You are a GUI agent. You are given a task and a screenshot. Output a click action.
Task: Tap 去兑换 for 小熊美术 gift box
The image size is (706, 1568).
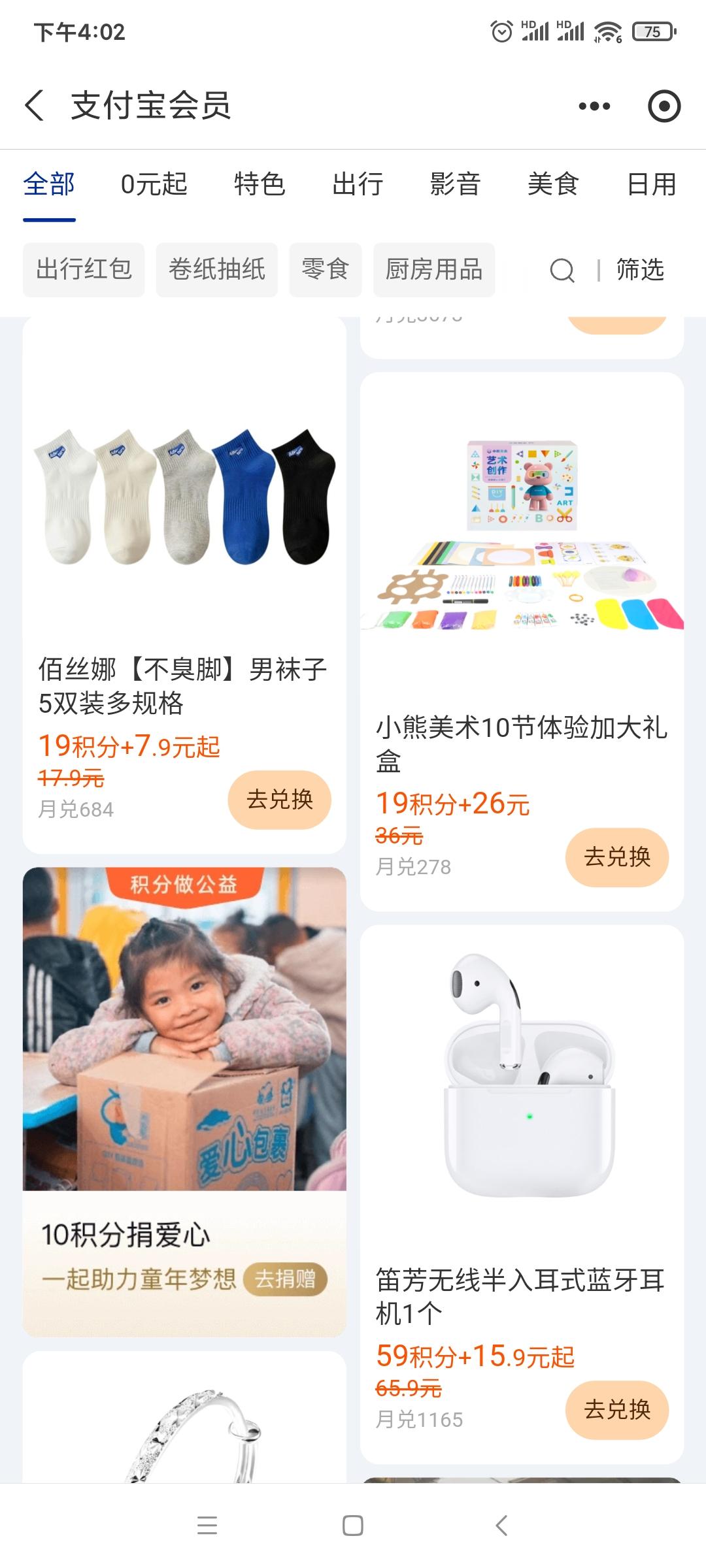tap(616, 857)
